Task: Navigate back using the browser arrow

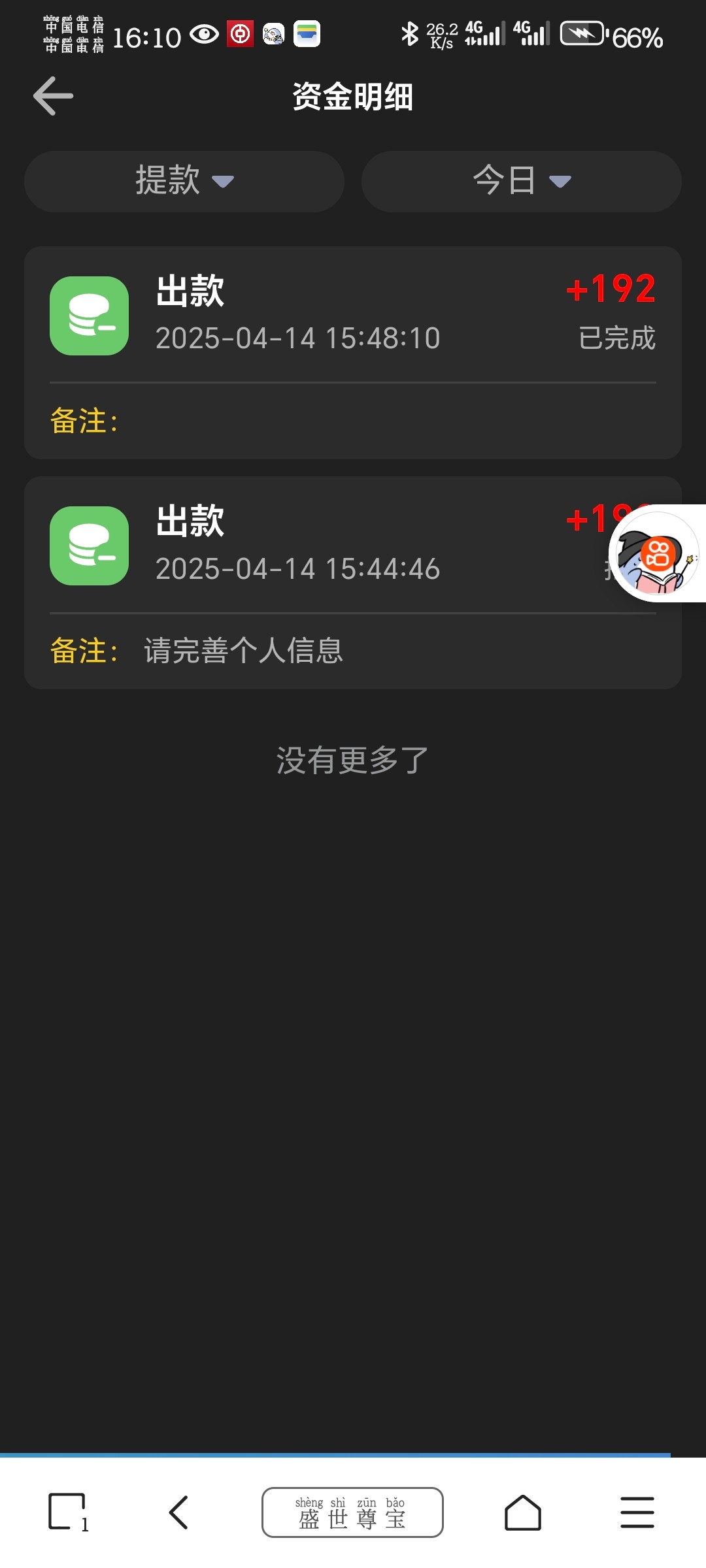Action: point(178,1512)
